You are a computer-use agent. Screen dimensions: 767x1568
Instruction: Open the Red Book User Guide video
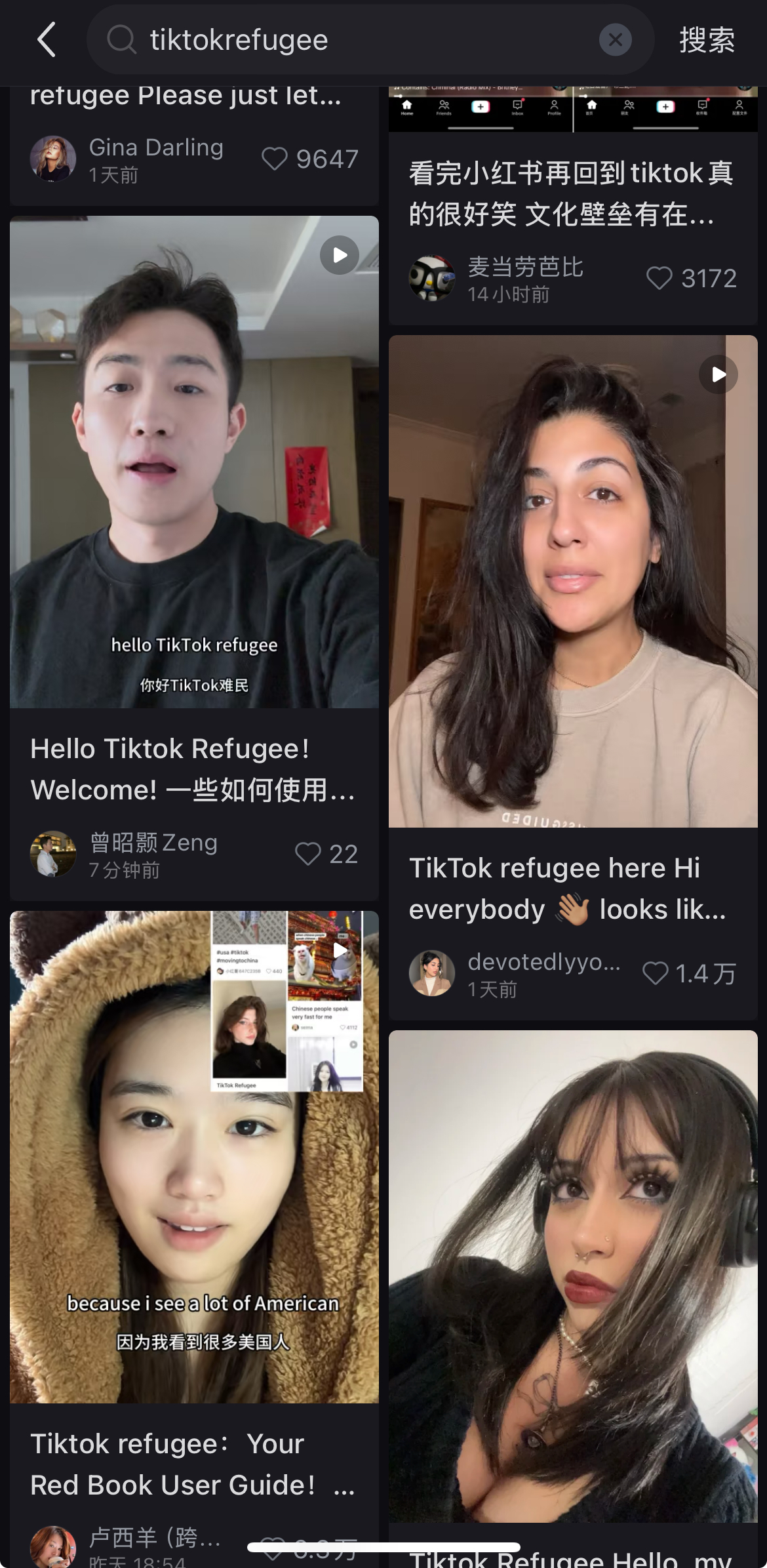194,1157
